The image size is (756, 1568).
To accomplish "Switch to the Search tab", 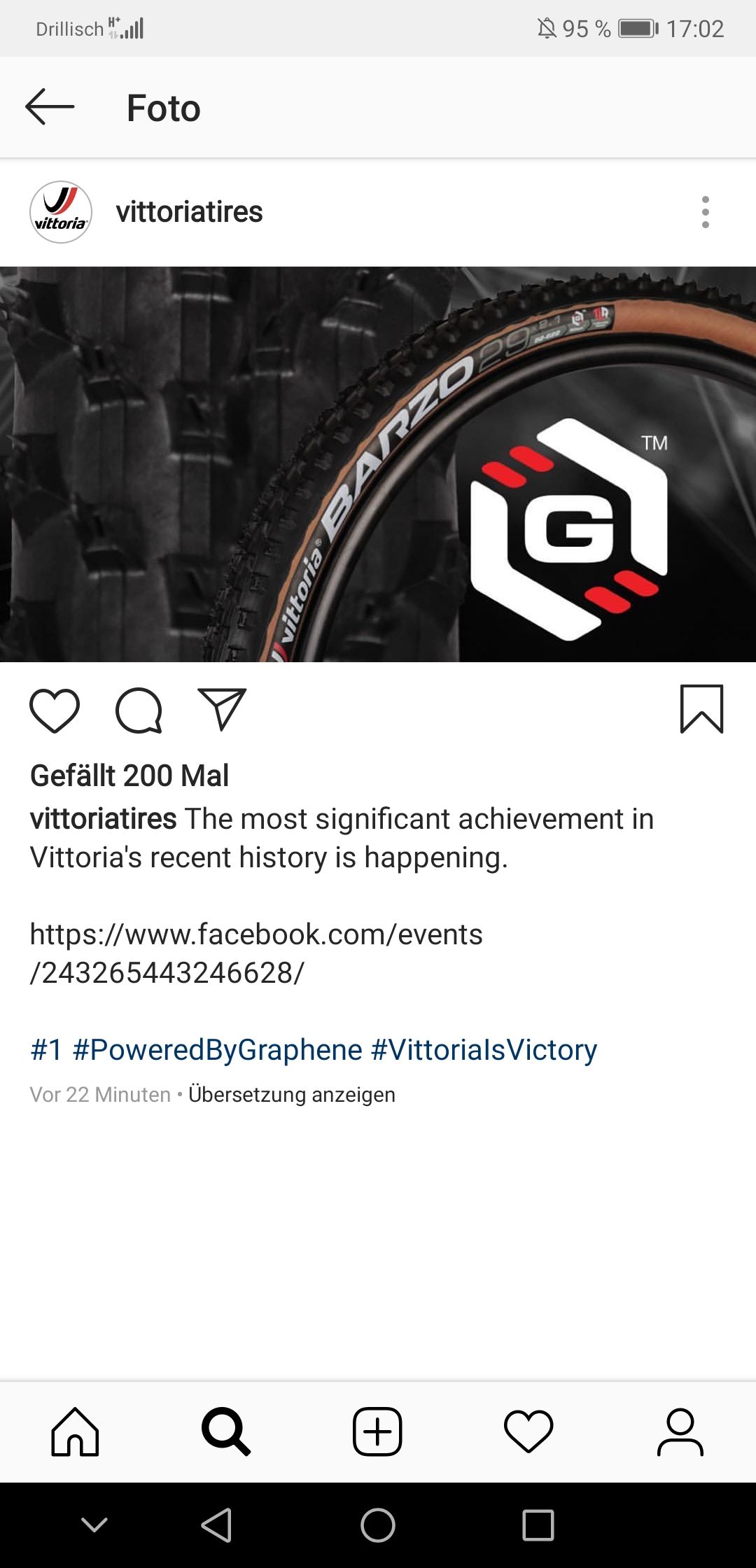I will (226, 1431).
